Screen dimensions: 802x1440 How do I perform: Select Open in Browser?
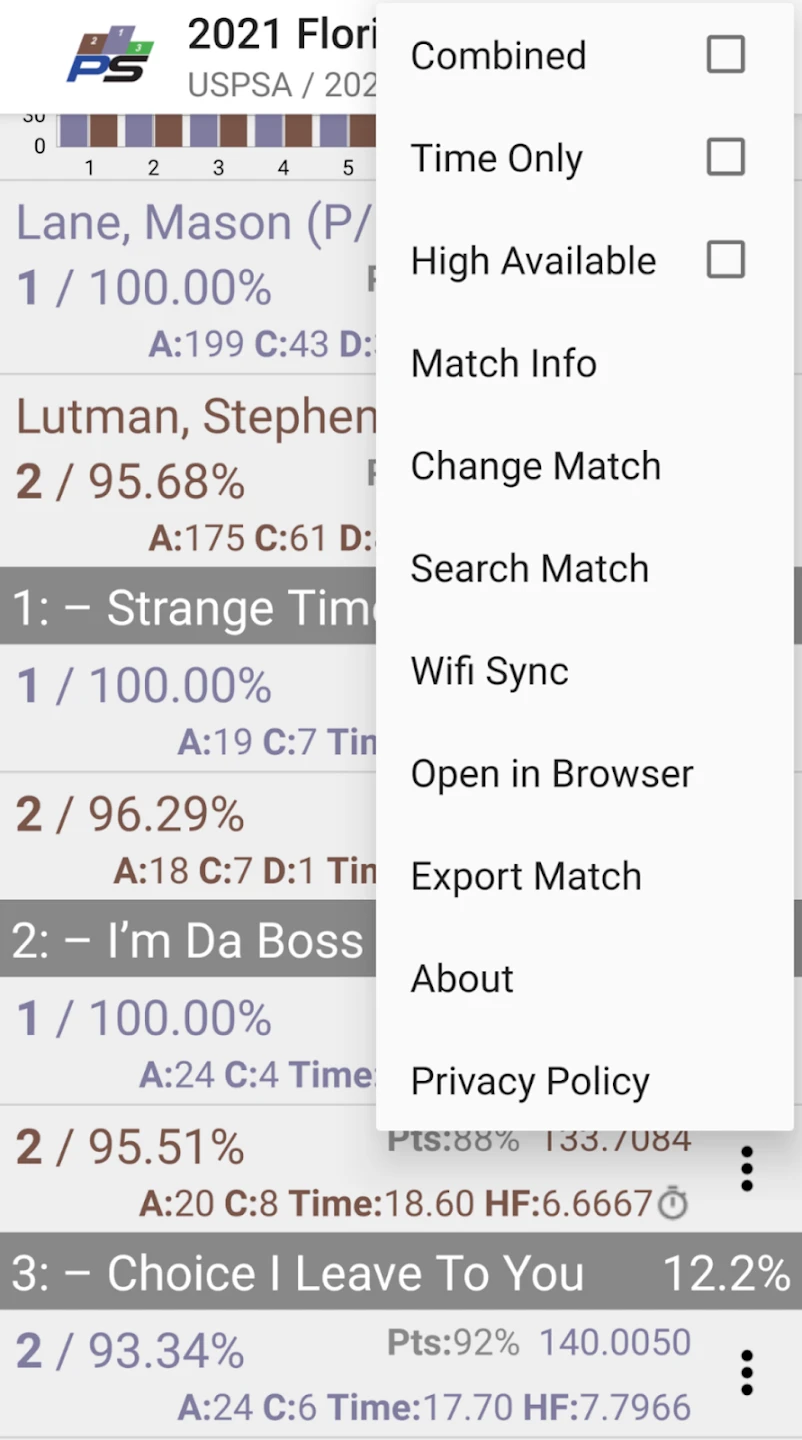pyautogui.click(x=585, y=773)
